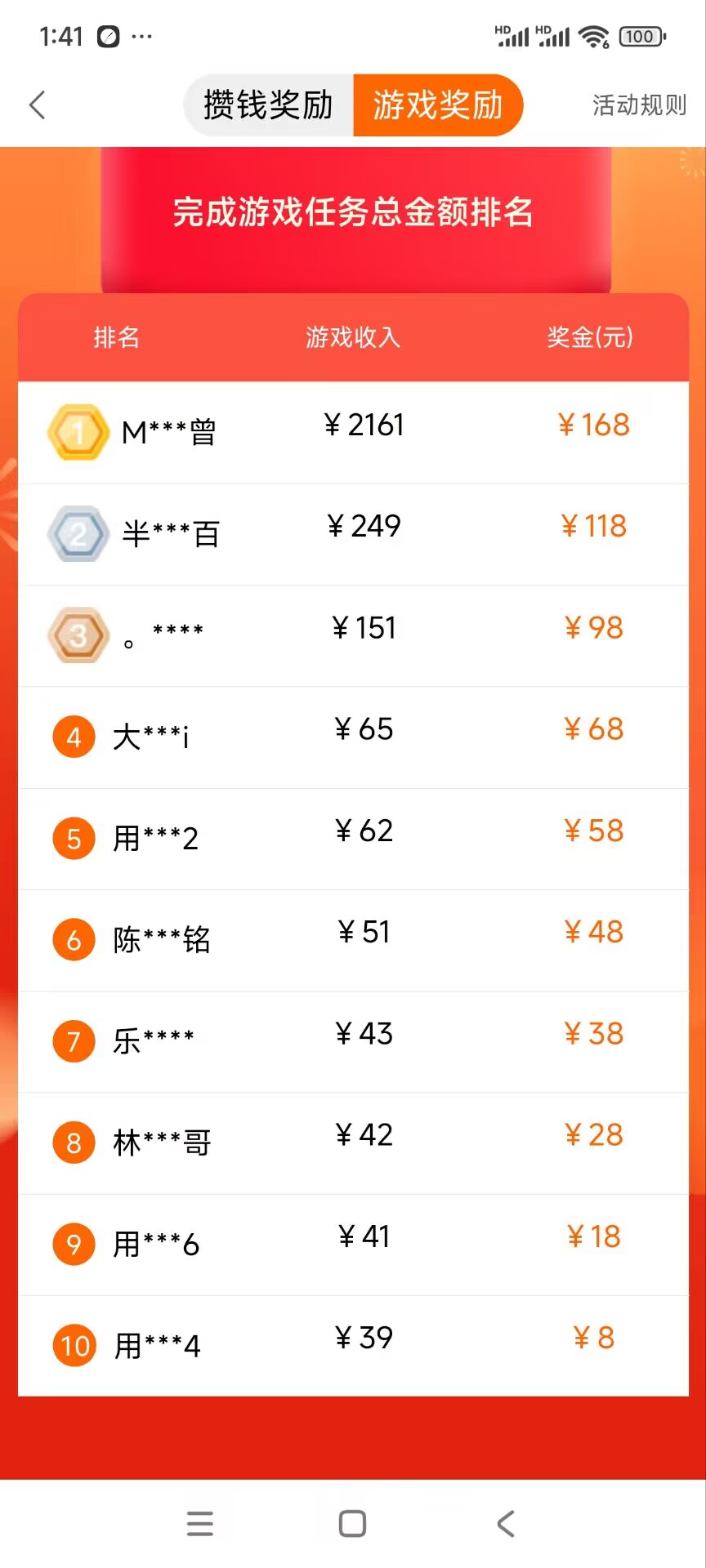Screen dimensions: 706x1568
Task: Tap the battery indicator showing 100
Action: pos(641,37)
